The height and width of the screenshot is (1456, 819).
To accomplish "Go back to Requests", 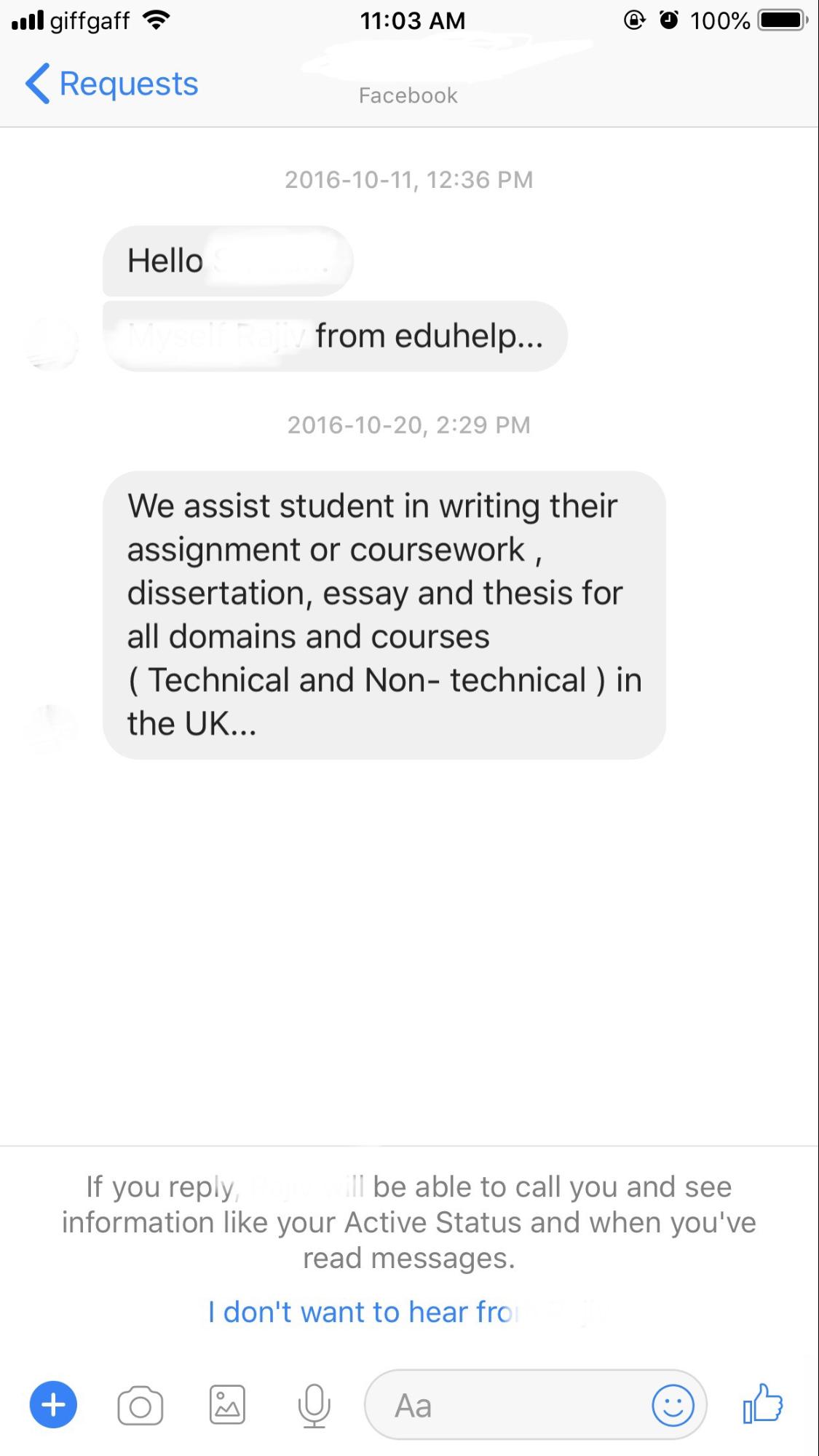I will tap(111, 84).
